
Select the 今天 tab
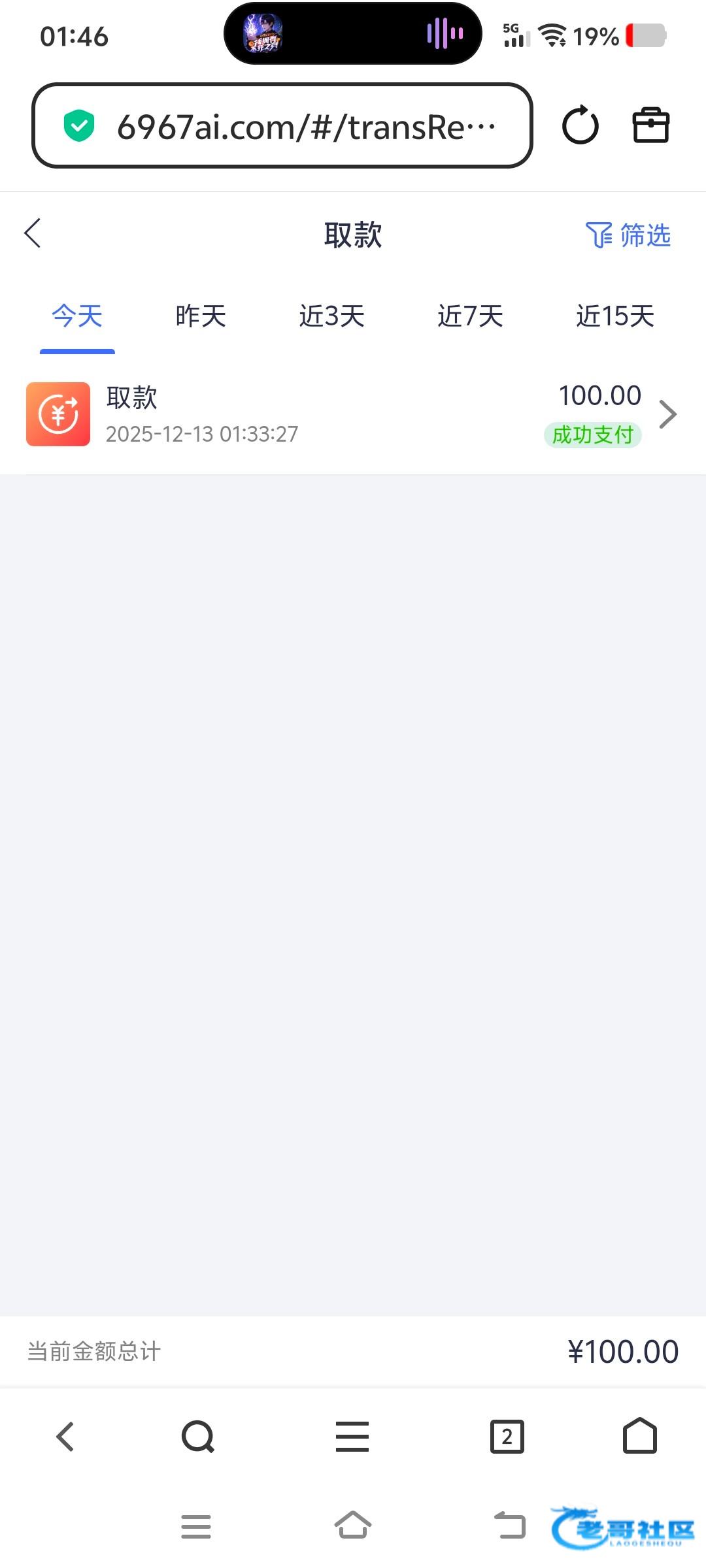point(77,317)
